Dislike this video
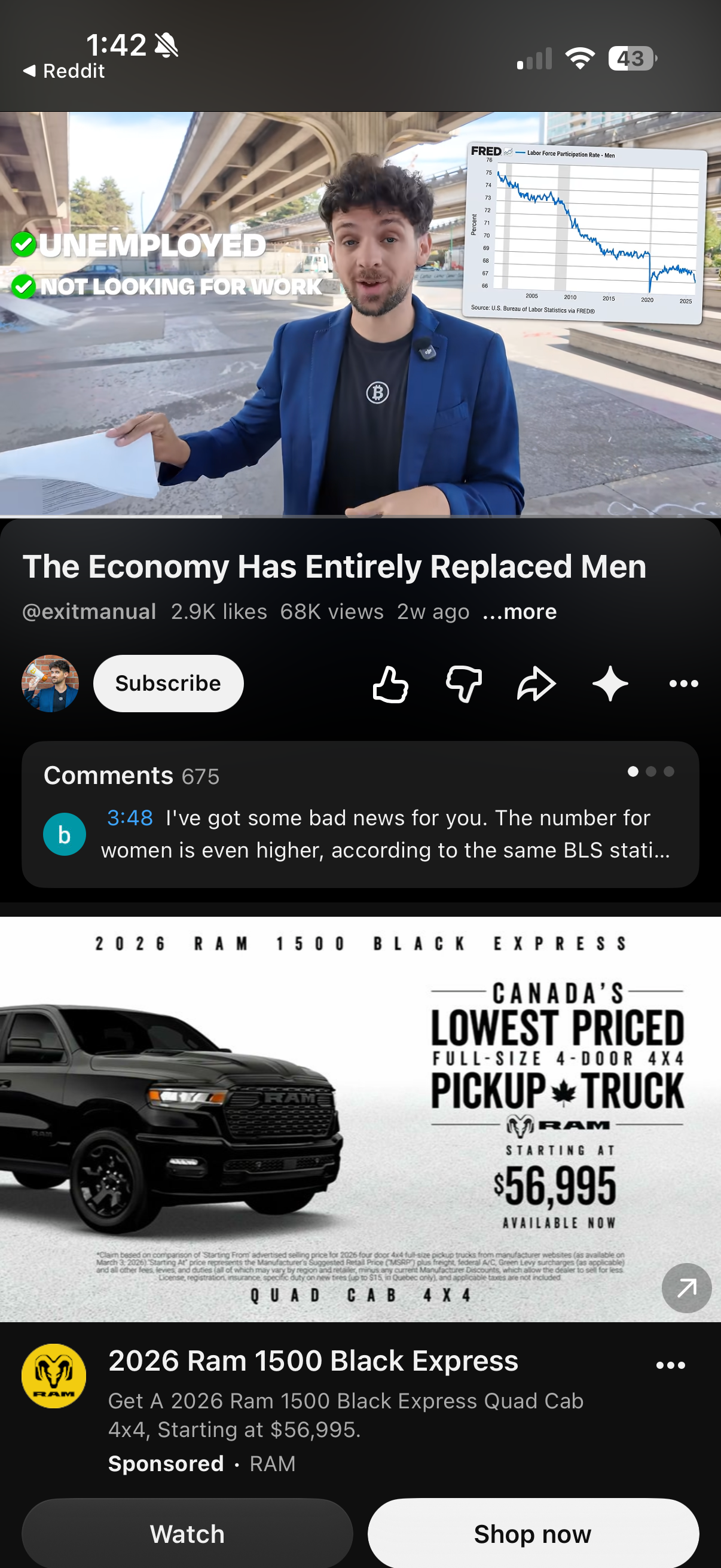 point(464,684)
